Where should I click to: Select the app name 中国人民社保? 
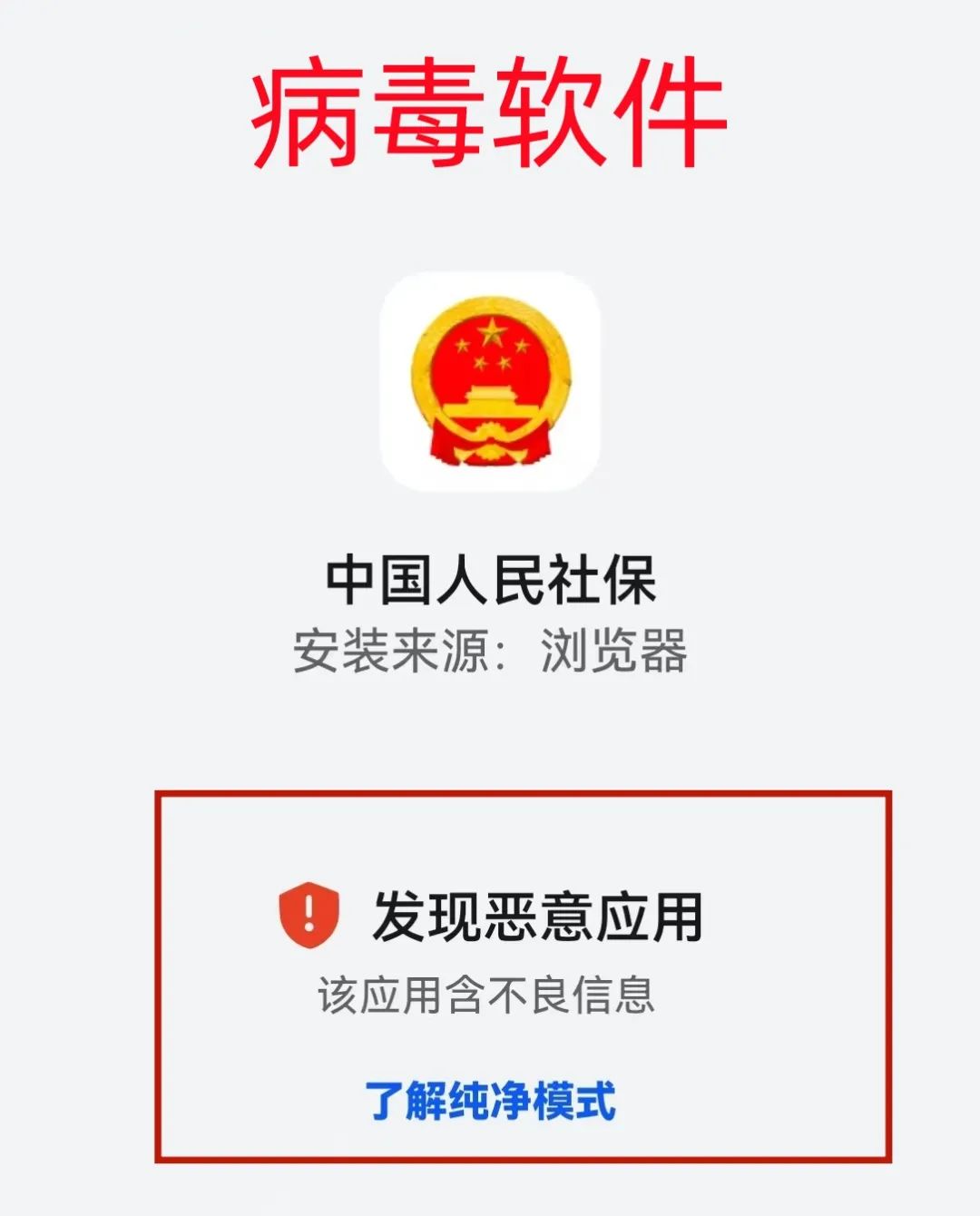(x=490, y=576)
